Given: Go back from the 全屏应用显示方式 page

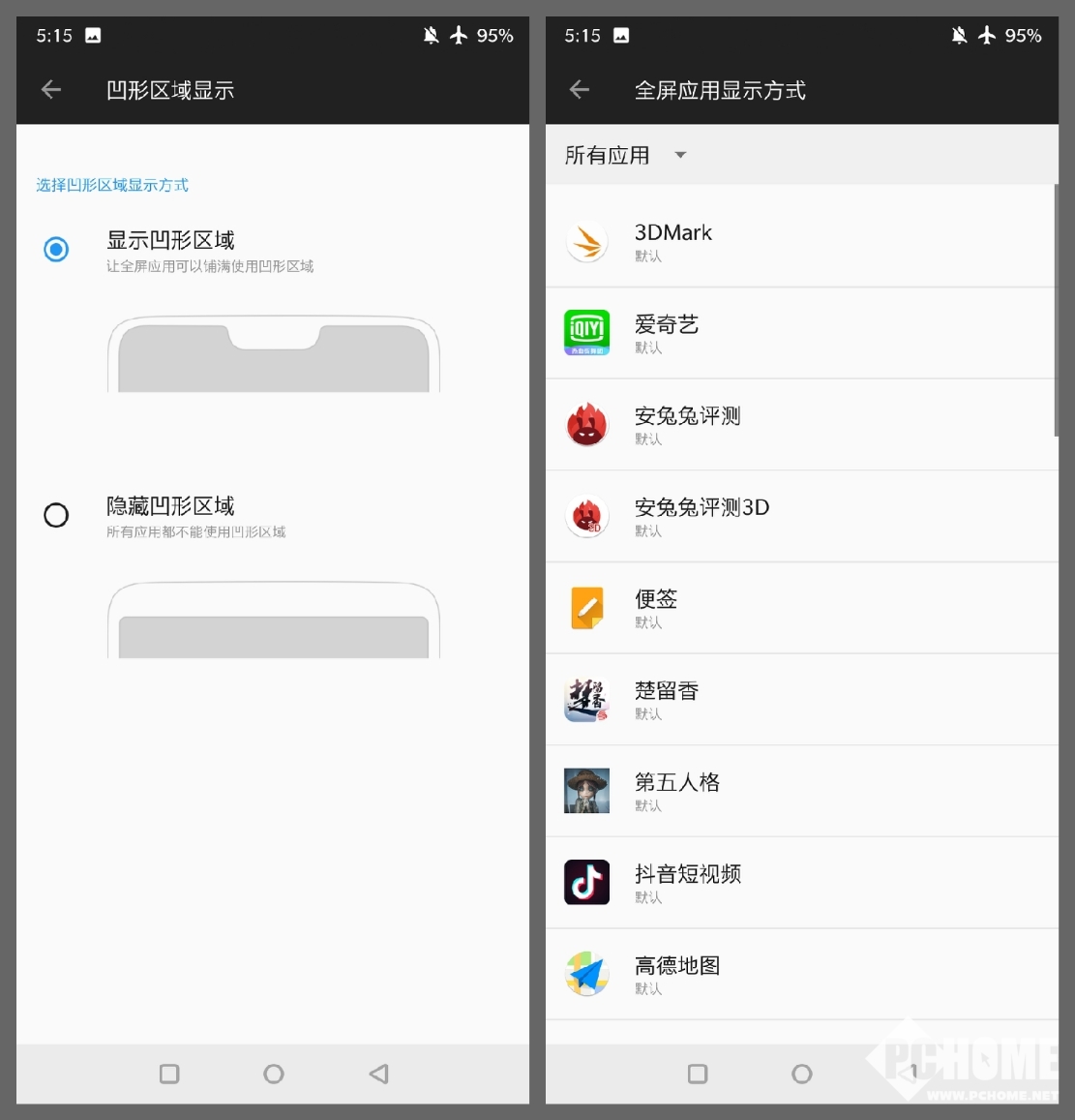Looking at the screenshot, I should tap(580, 90).
